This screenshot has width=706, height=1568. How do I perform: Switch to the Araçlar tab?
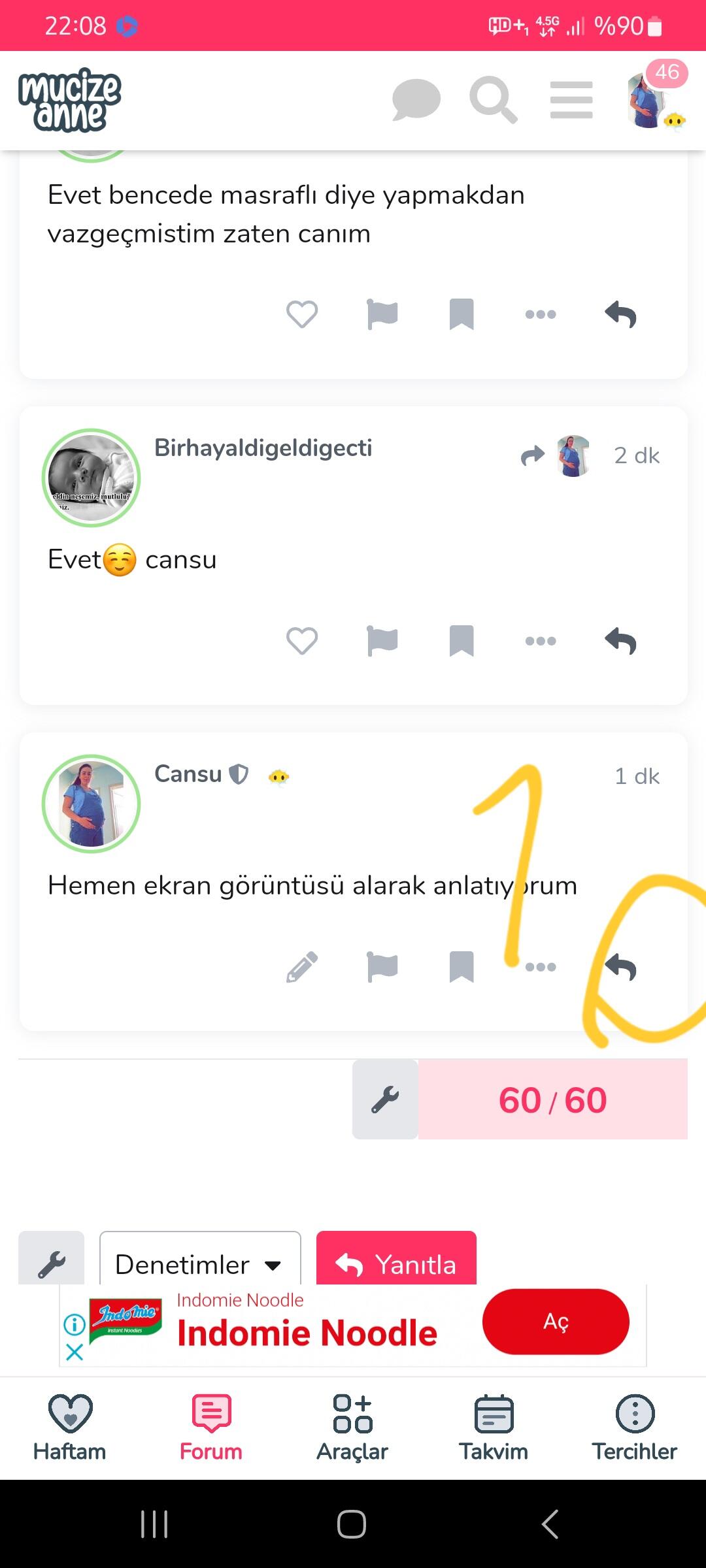coord(352,1428)
